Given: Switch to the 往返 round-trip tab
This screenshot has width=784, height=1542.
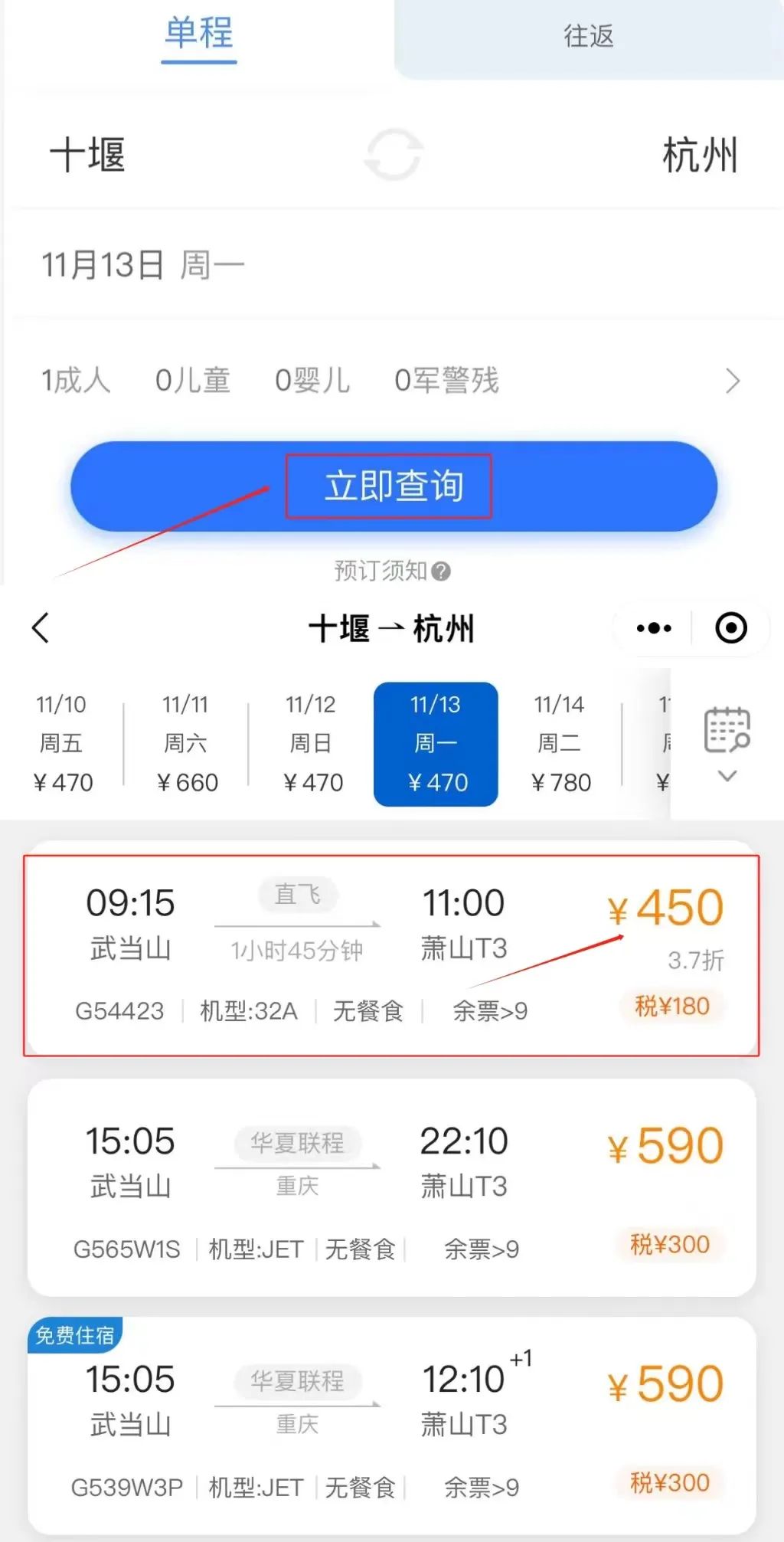Looking at the screenshot, I should [x=588, y=36].
